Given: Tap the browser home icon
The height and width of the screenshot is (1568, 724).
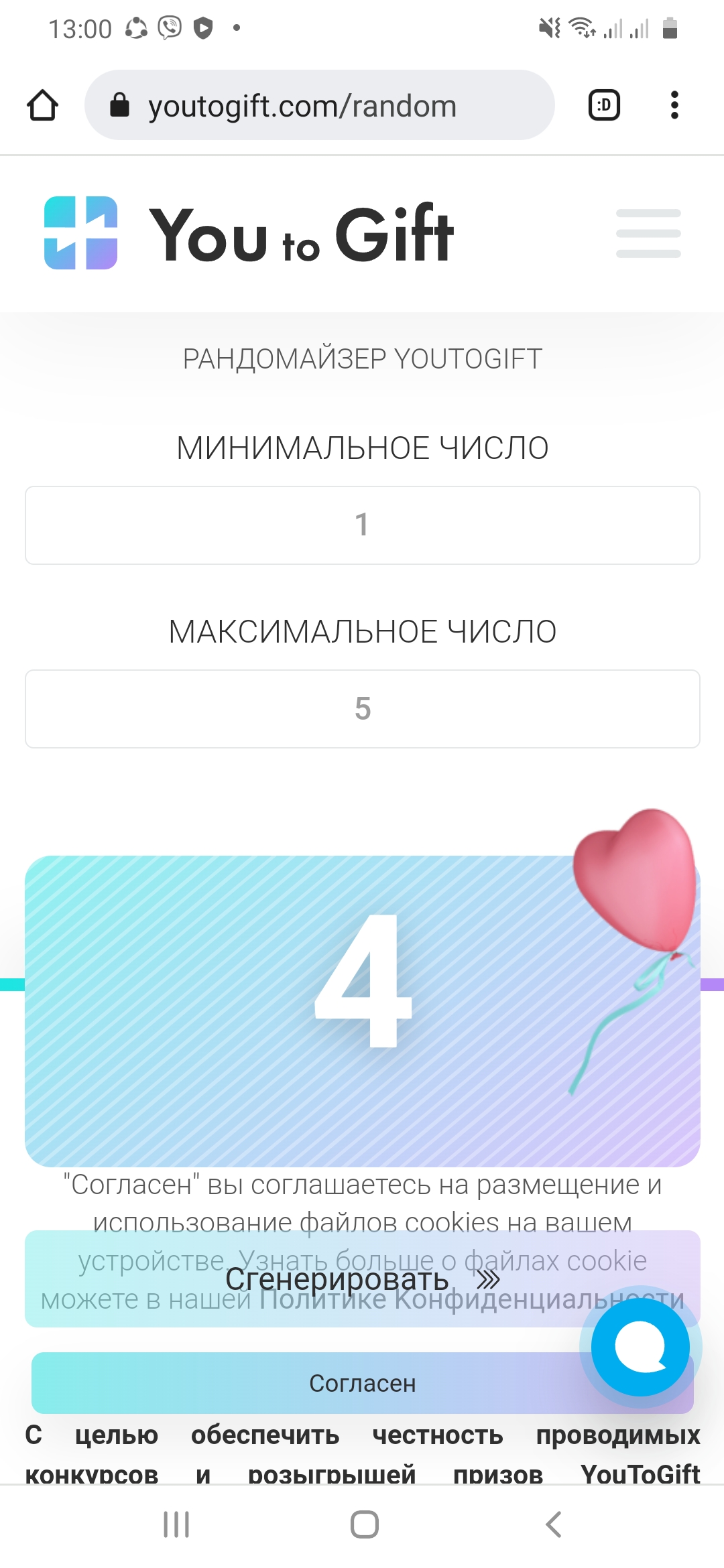Looking at the screenshot, I should pyautogui.click(x=42, y=105).
